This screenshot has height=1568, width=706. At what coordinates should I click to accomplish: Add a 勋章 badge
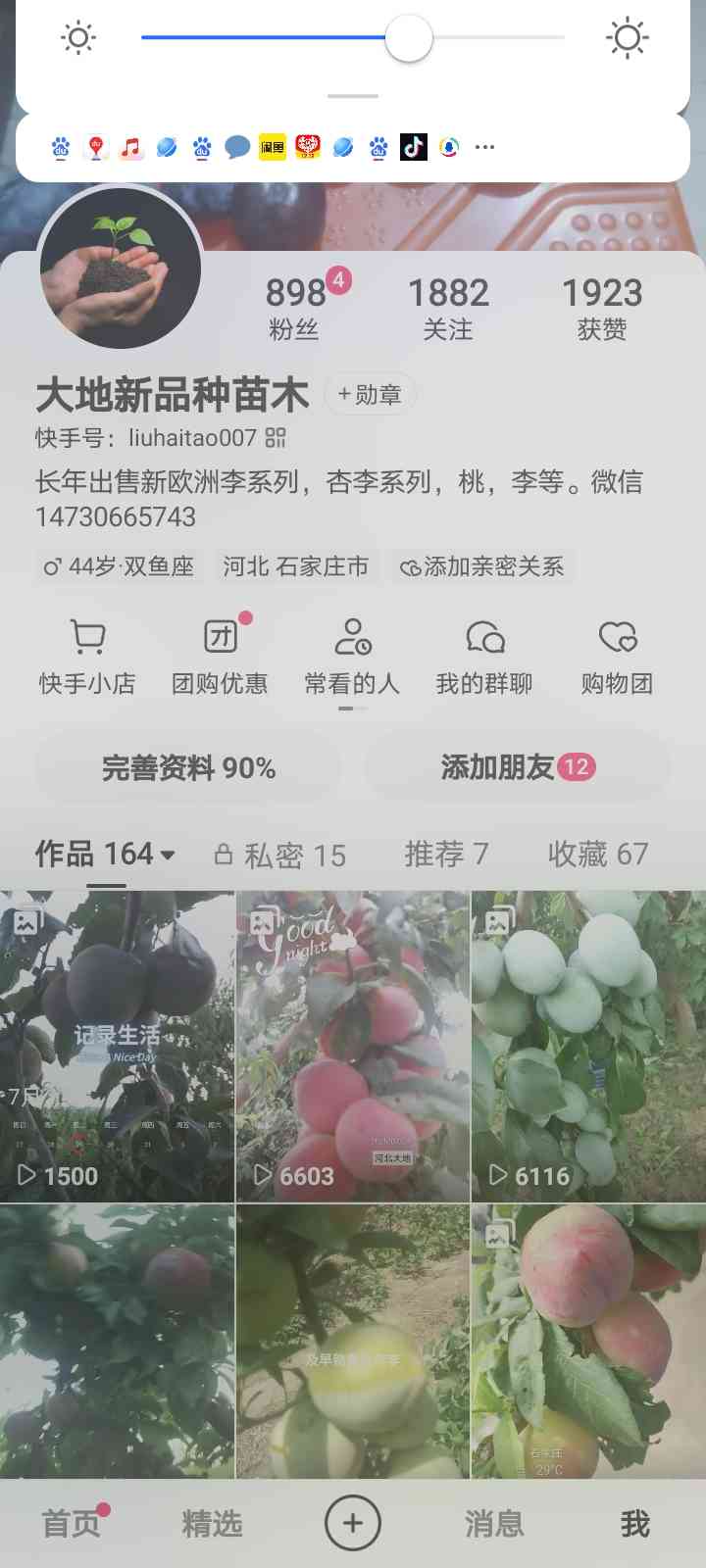tap(370, 394)
